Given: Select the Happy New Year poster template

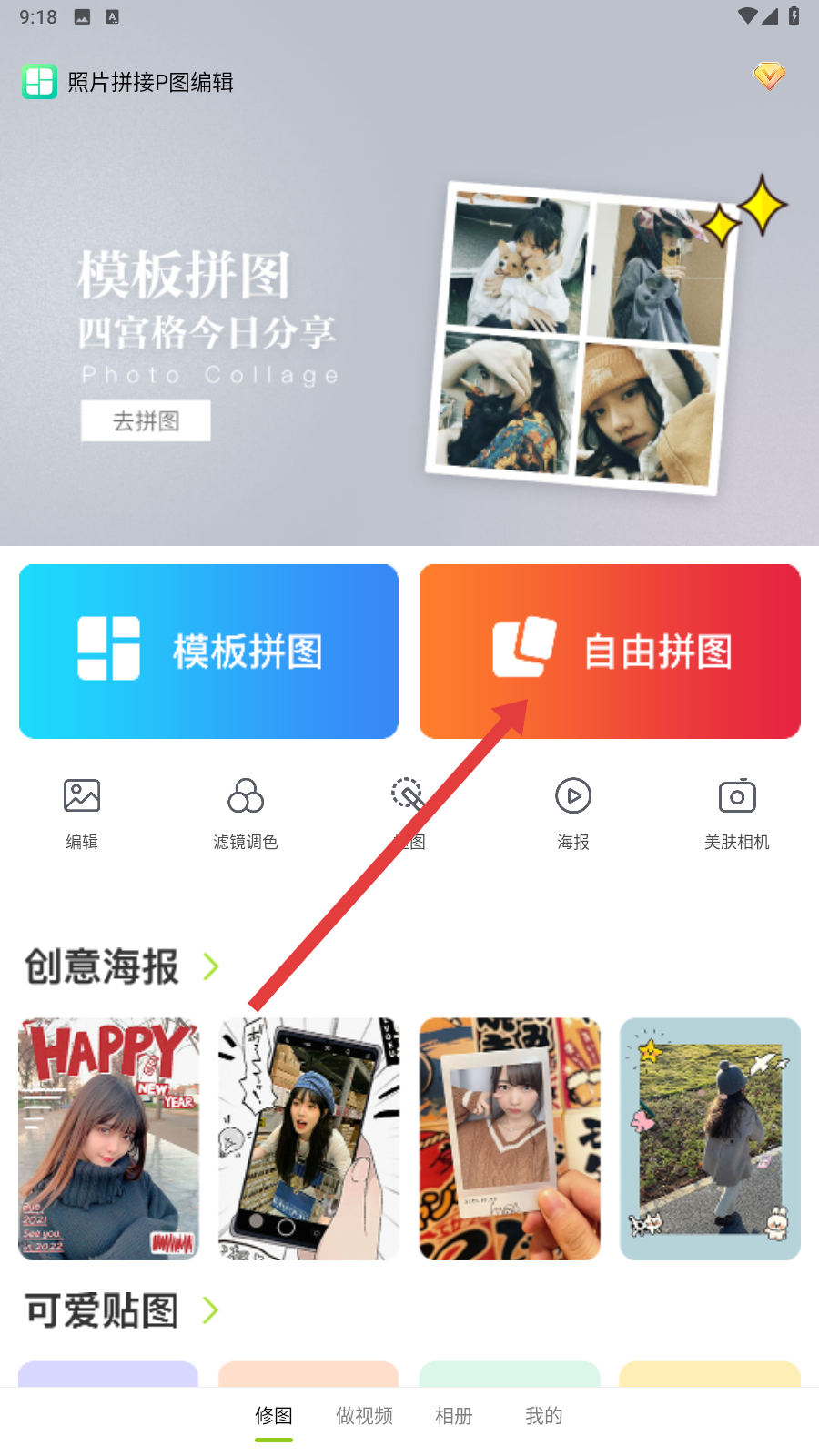Looking at the screenshot, I should point(108,1138).
